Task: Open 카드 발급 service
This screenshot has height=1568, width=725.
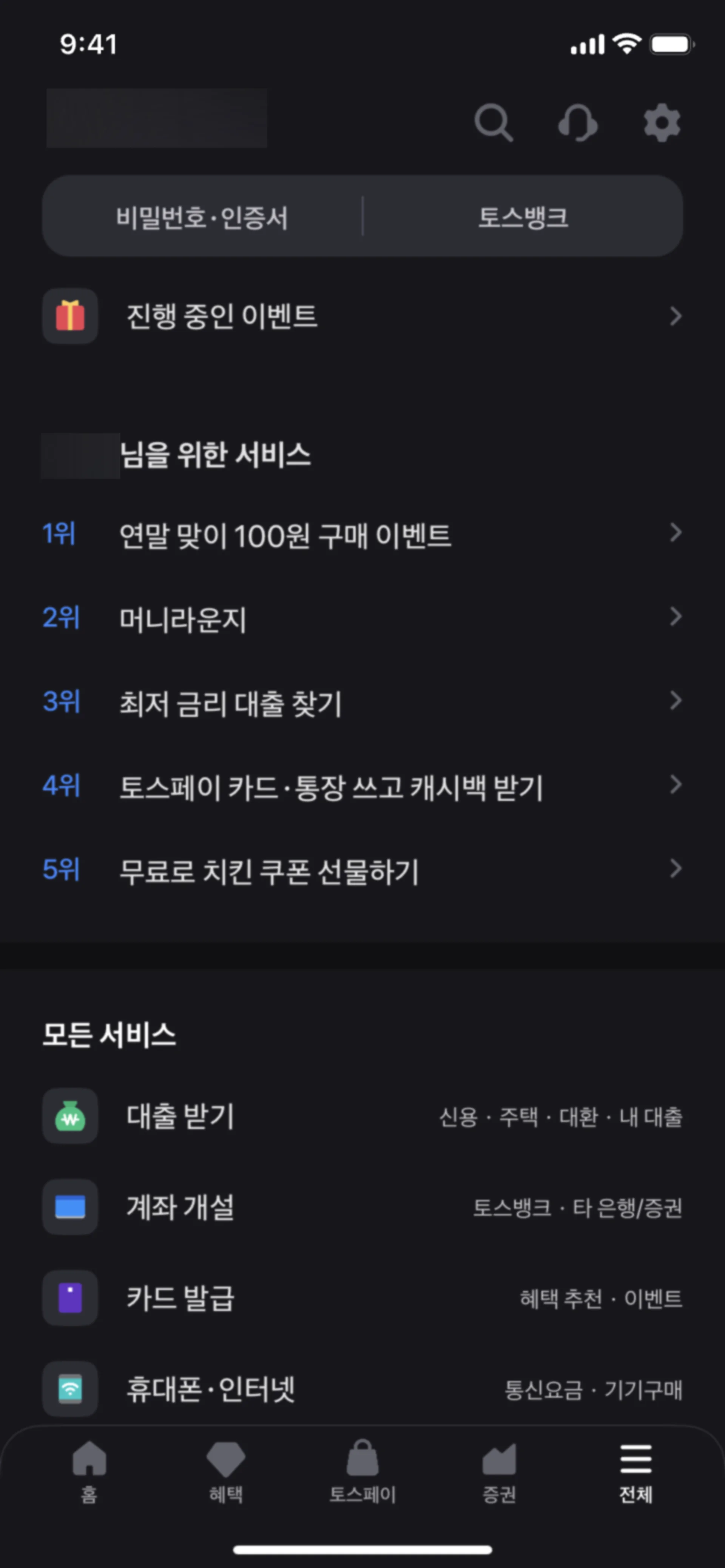Action: pyautogui.click(x=362, y=1298)
